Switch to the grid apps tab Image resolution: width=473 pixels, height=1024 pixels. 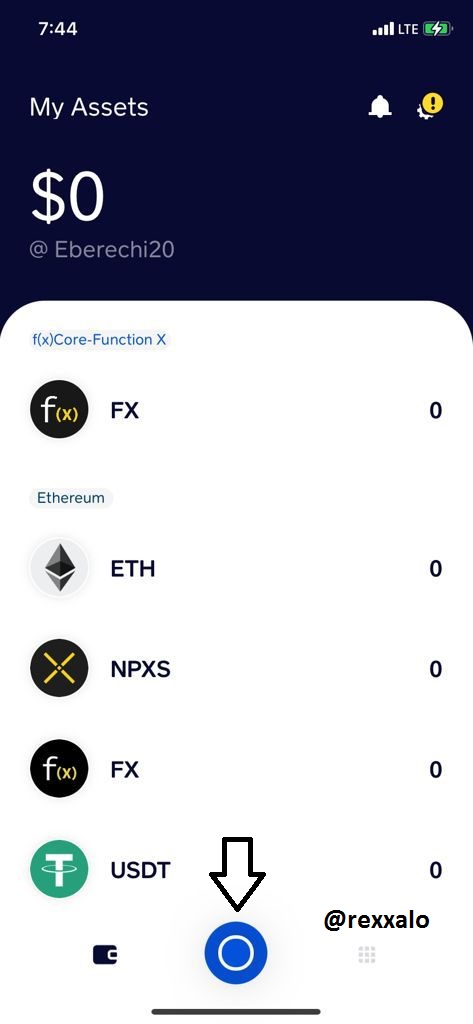coord(367,955)
